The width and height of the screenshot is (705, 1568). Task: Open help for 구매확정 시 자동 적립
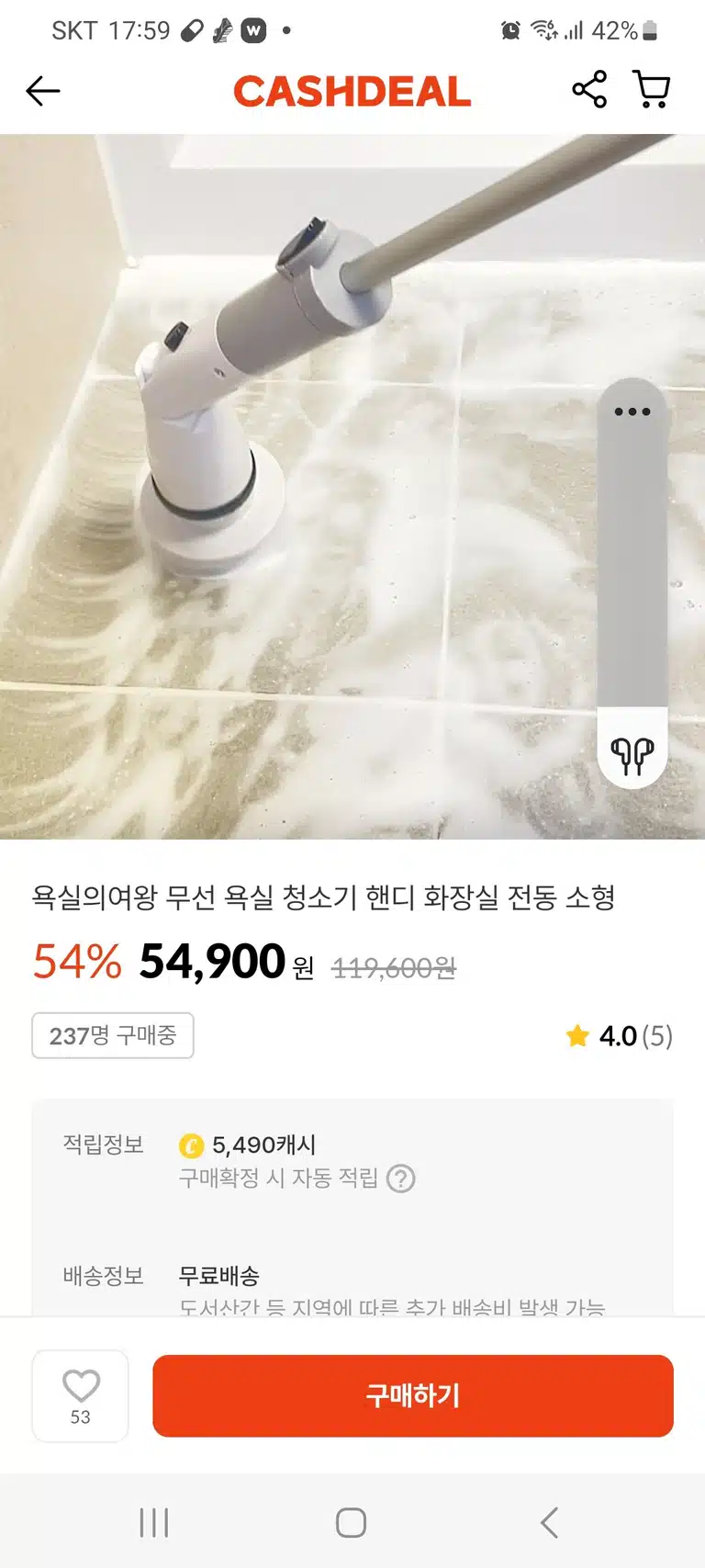click(401, 1179)
